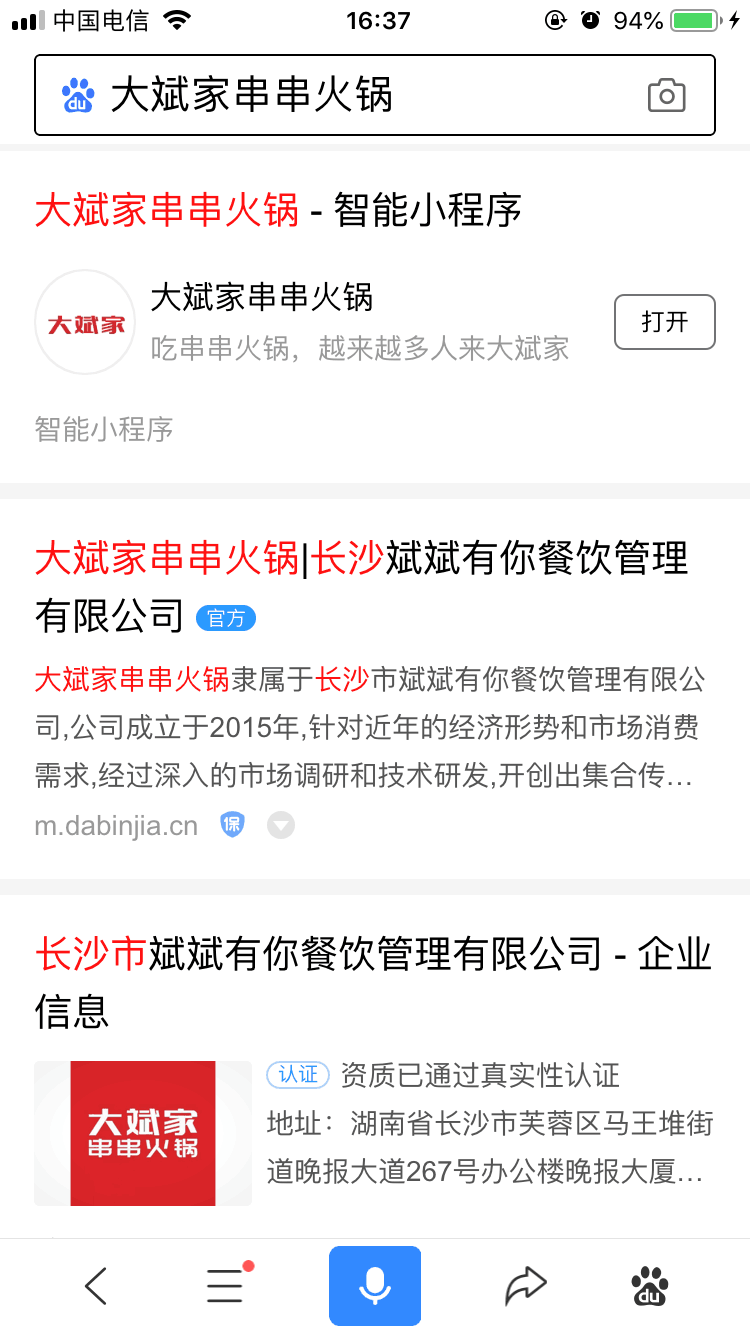Screen dimensions: 750x1334
Task: Tap the blue voice search microphone
Action: click(374, 1285)
